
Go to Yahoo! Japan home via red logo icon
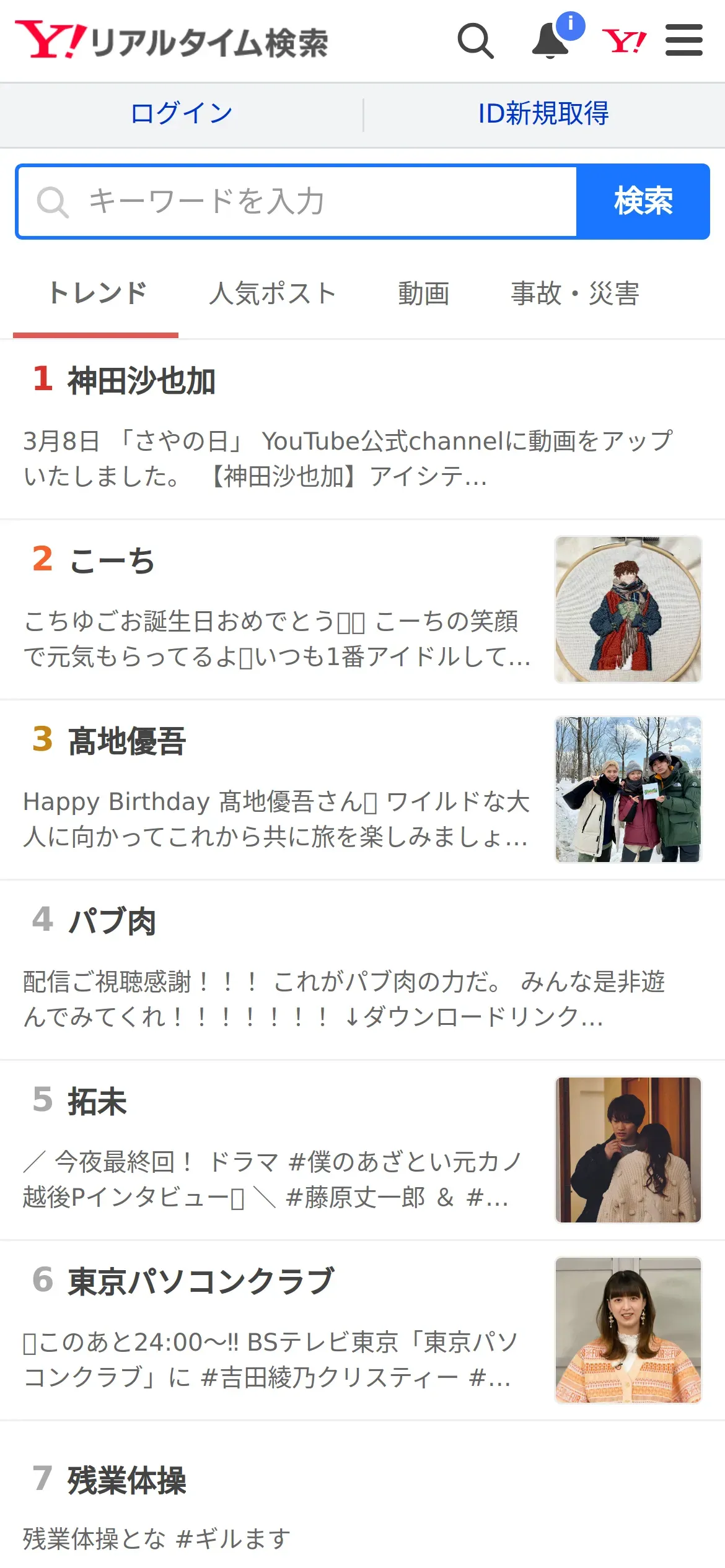point(624,41)
